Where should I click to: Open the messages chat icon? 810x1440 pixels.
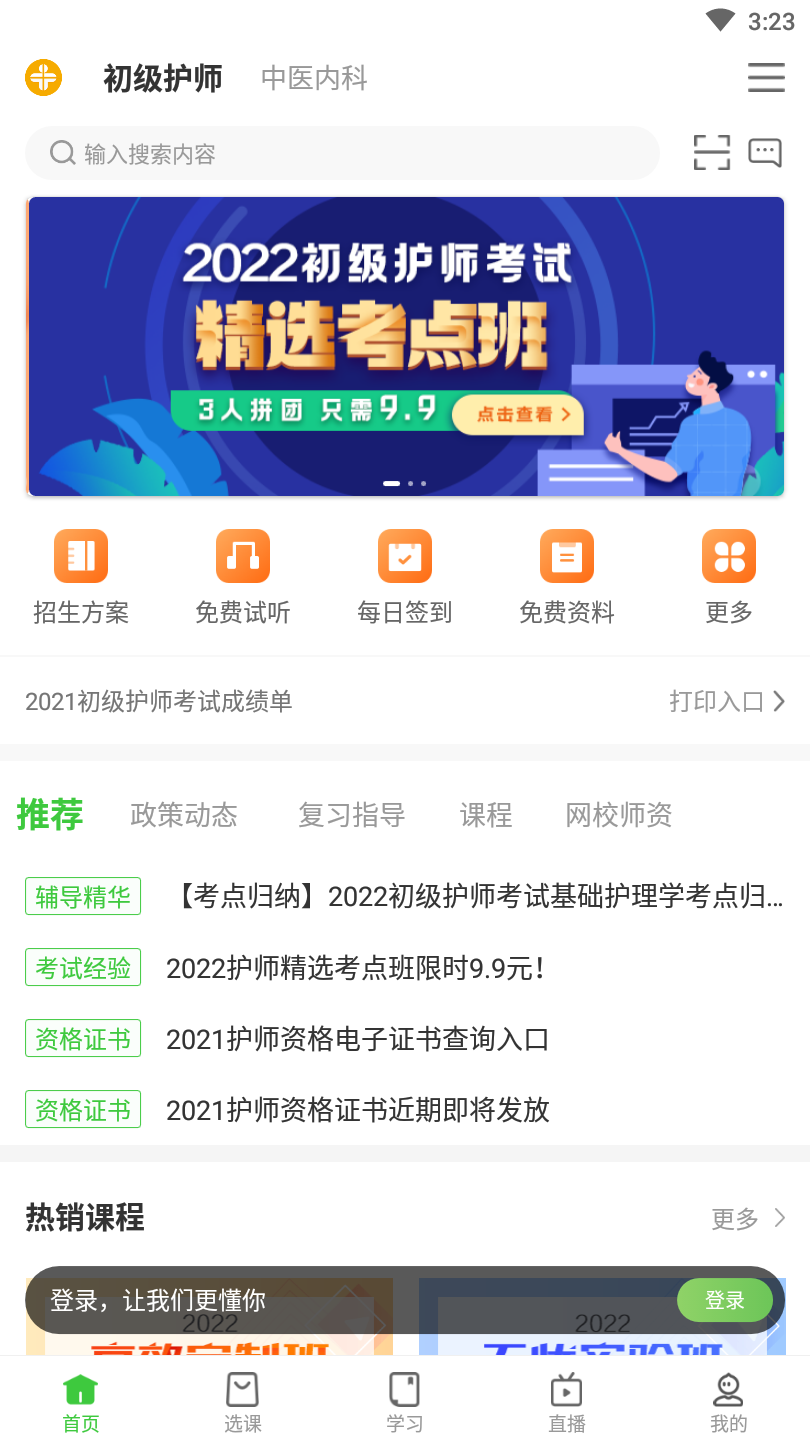765,153
